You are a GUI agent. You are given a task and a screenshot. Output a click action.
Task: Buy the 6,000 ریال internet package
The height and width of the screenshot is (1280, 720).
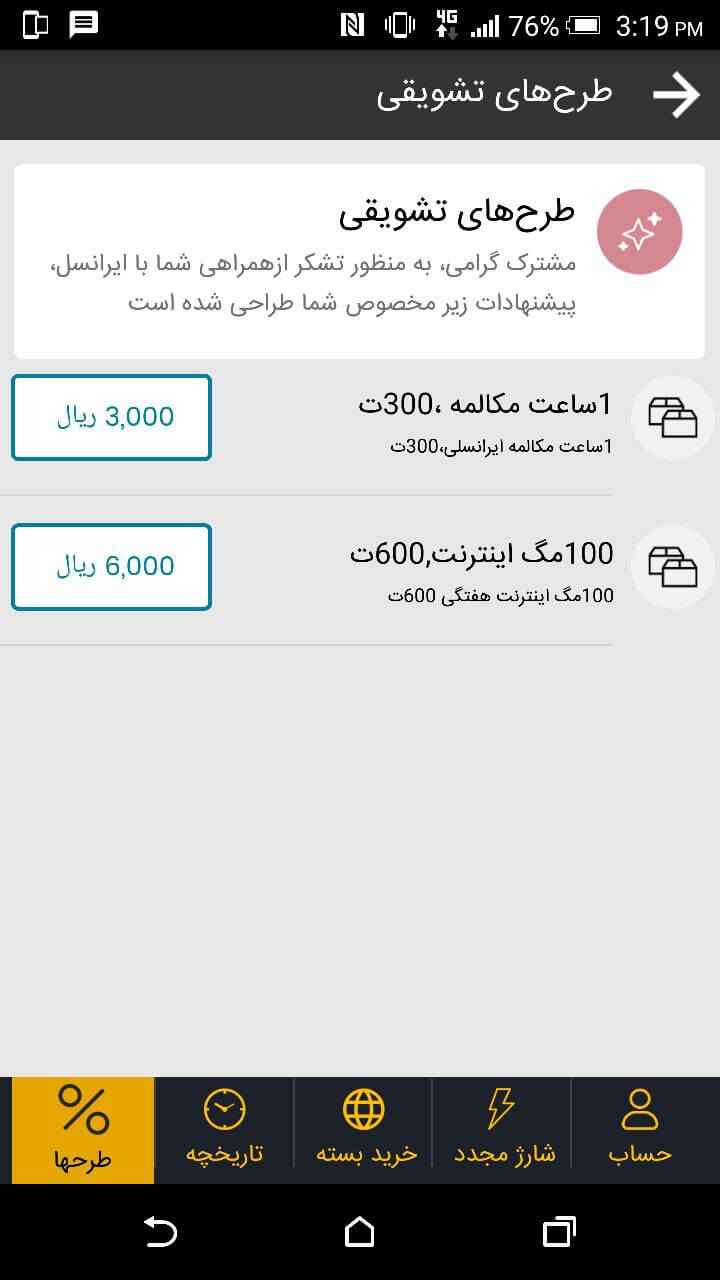(110, 567)
